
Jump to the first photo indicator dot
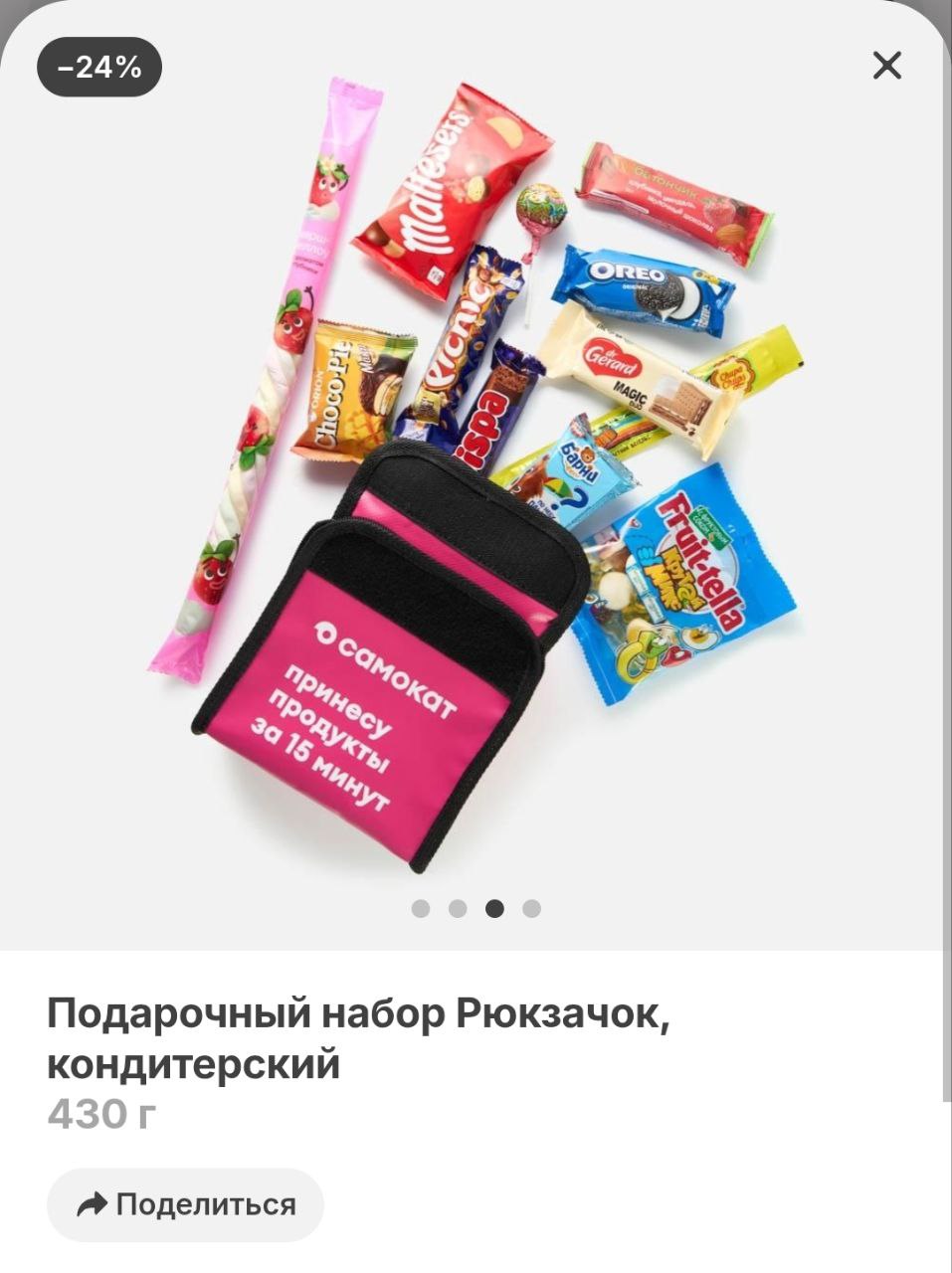coord(421,908)
